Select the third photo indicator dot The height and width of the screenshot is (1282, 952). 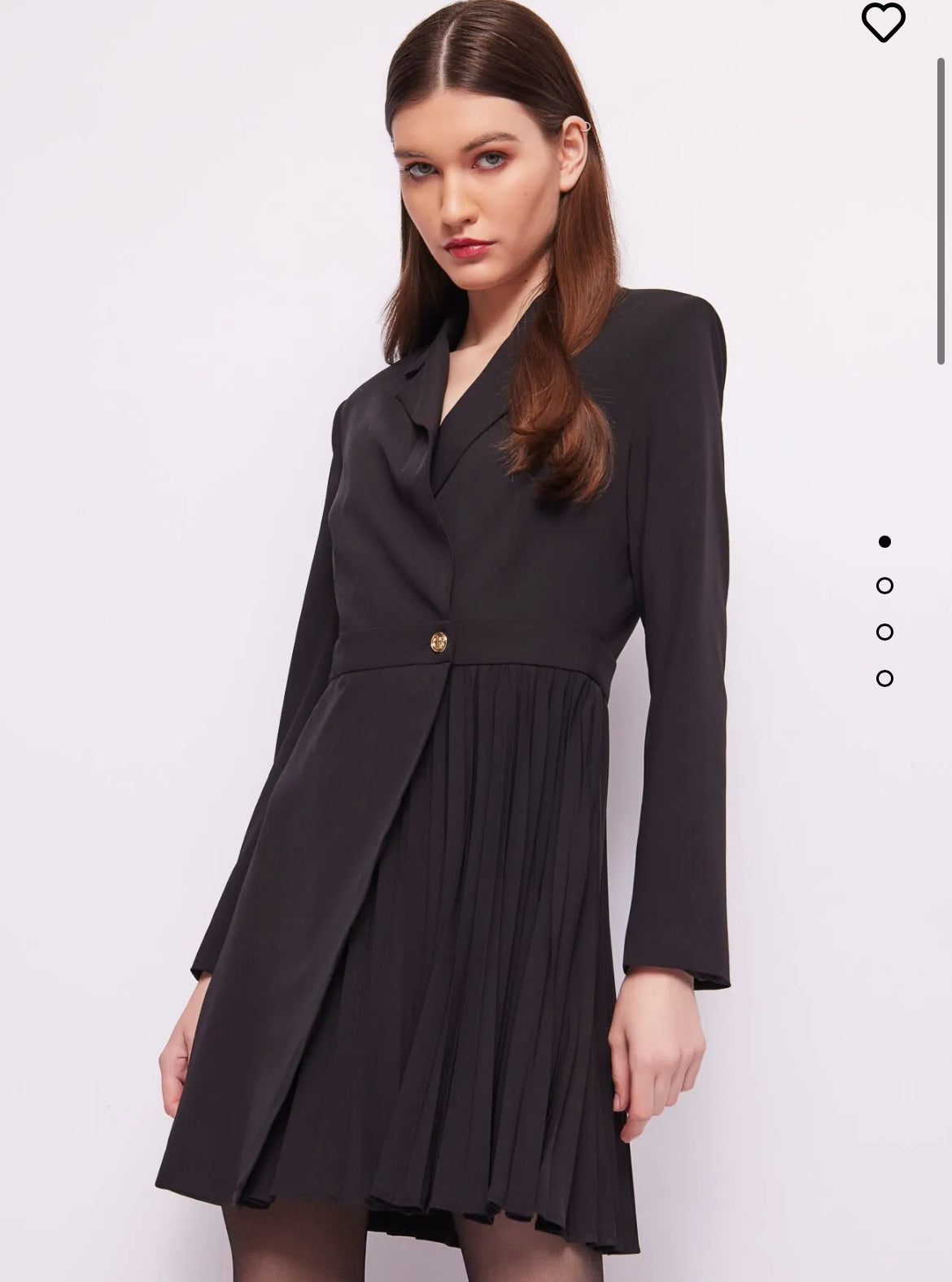[884, 632]
